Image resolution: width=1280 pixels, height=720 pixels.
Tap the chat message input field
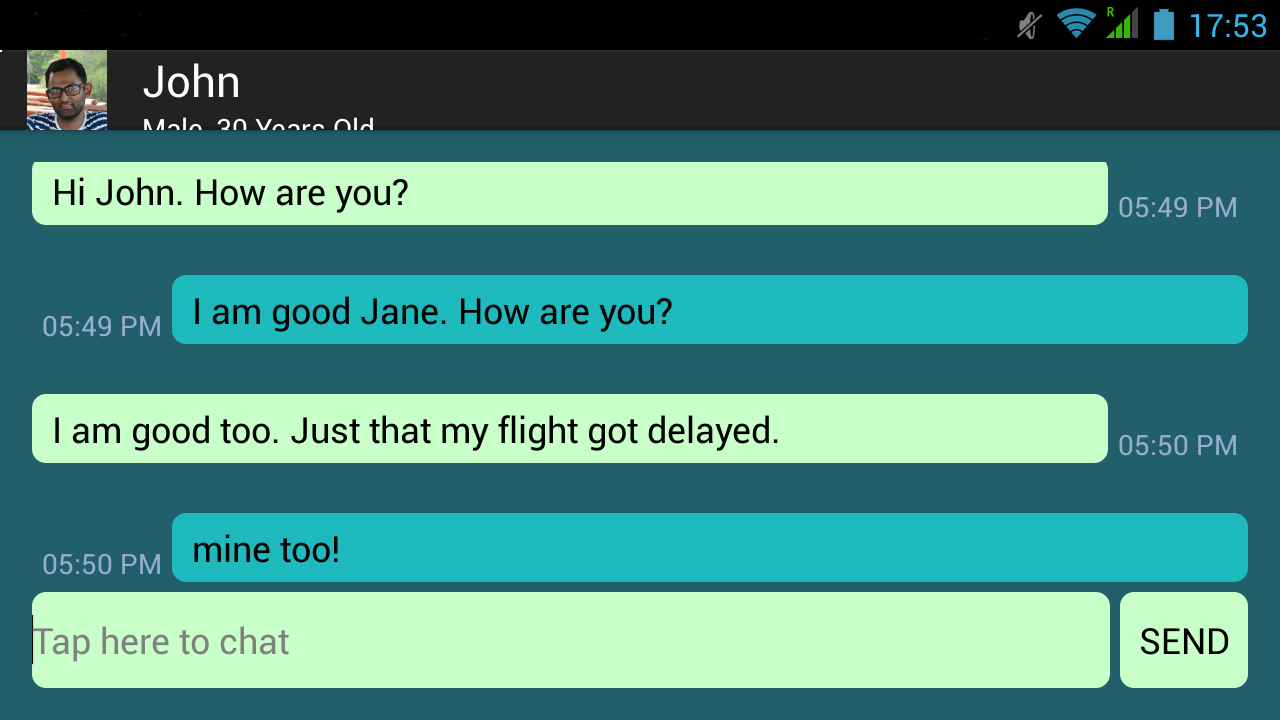click(x=570, y=640)
